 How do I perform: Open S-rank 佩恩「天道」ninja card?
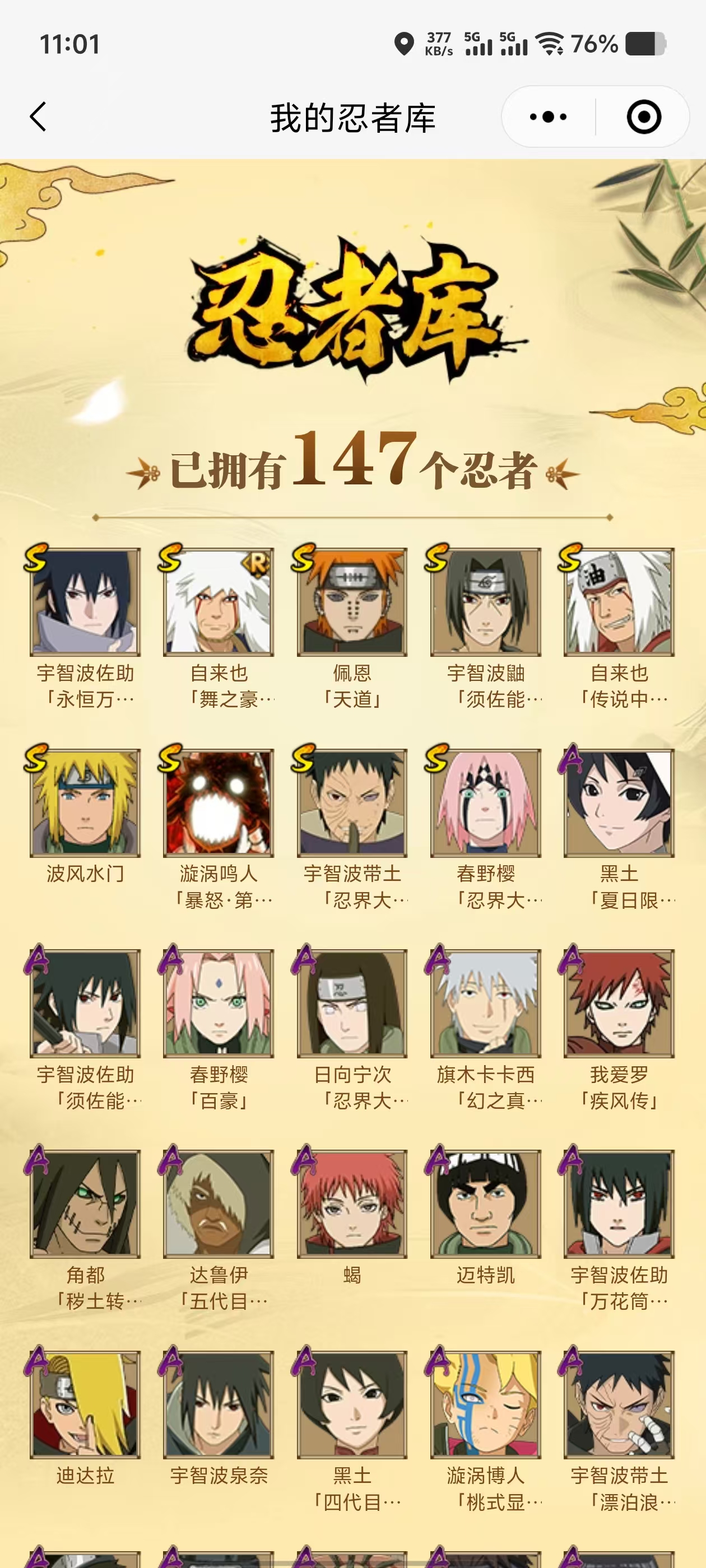click(x=352, y=602)
